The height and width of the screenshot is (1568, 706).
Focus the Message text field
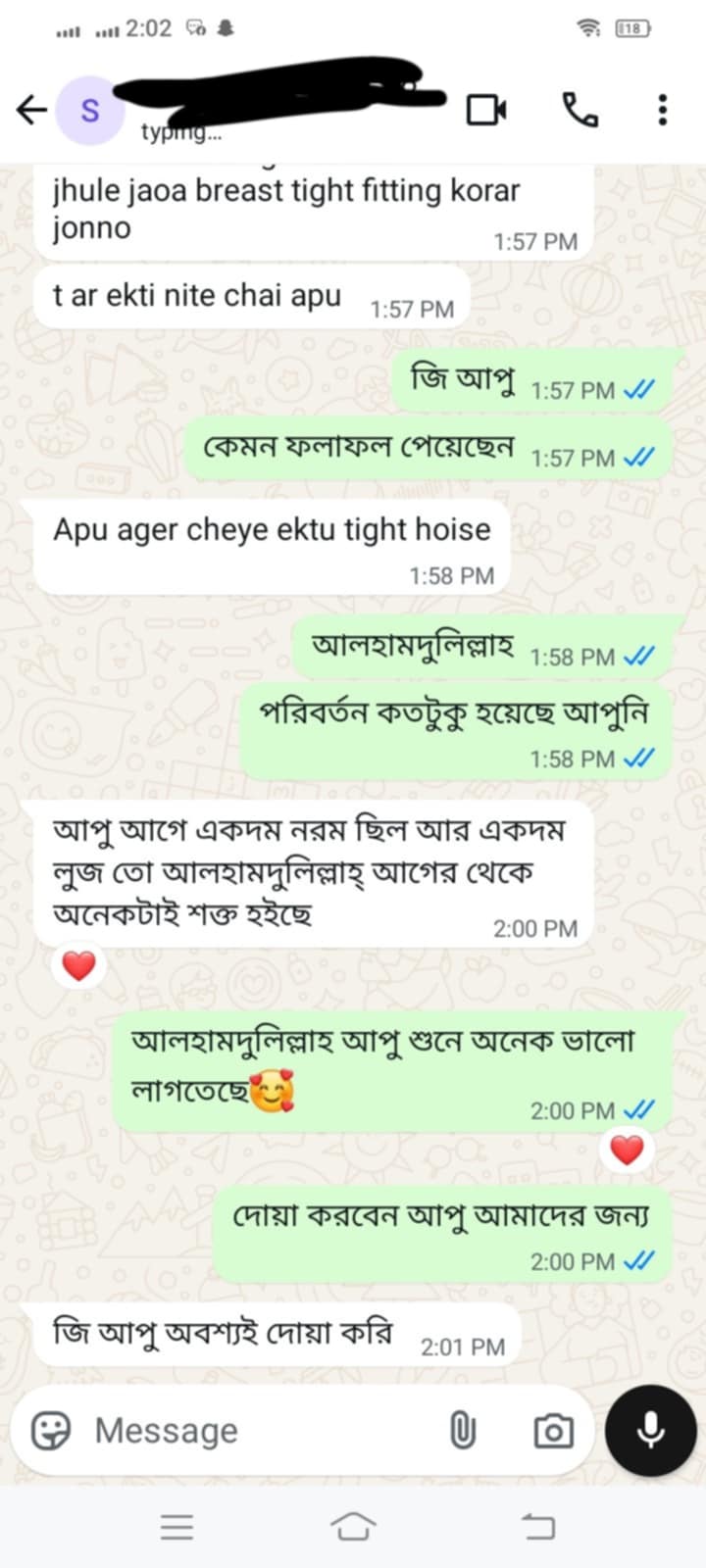255,1431
